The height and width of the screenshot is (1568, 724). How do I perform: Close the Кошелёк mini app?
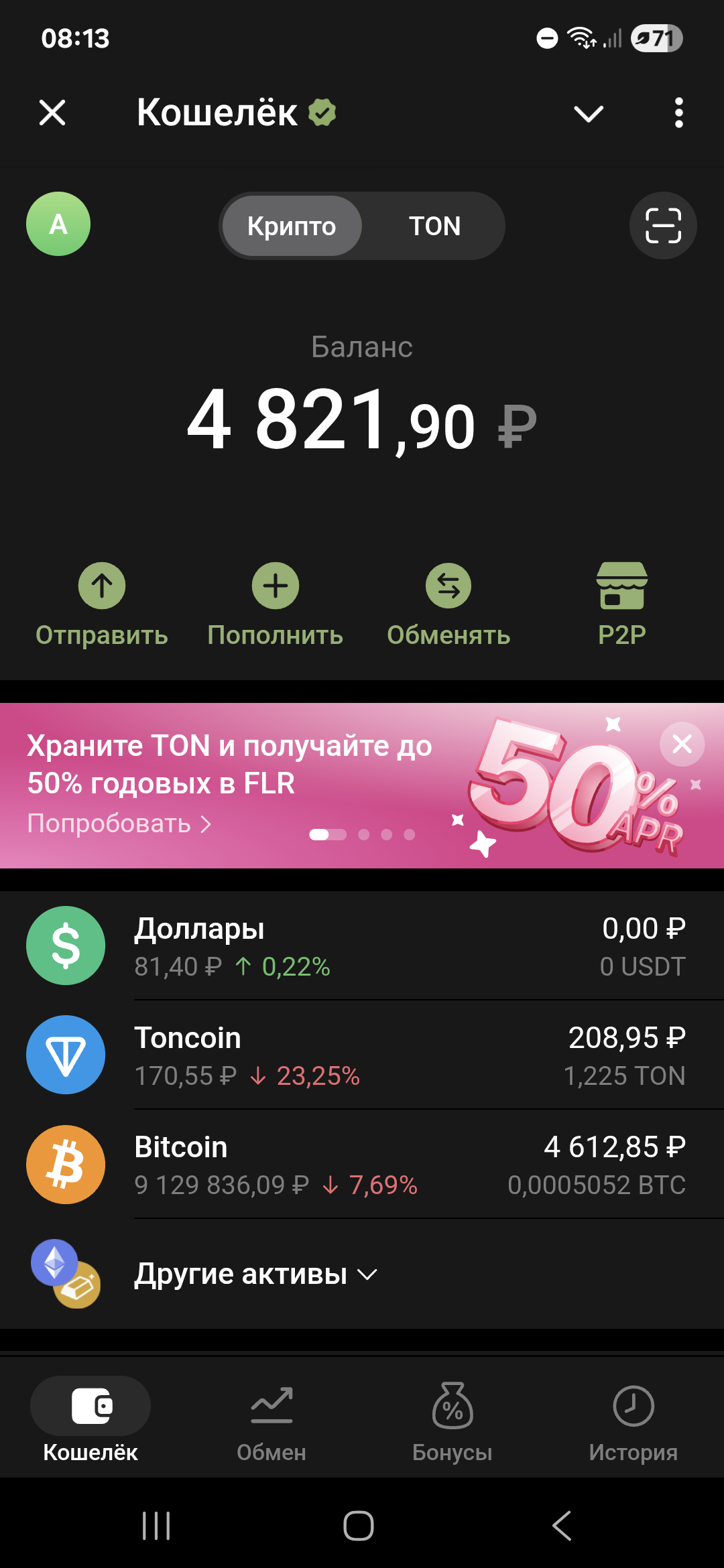[x=52, y=113]
